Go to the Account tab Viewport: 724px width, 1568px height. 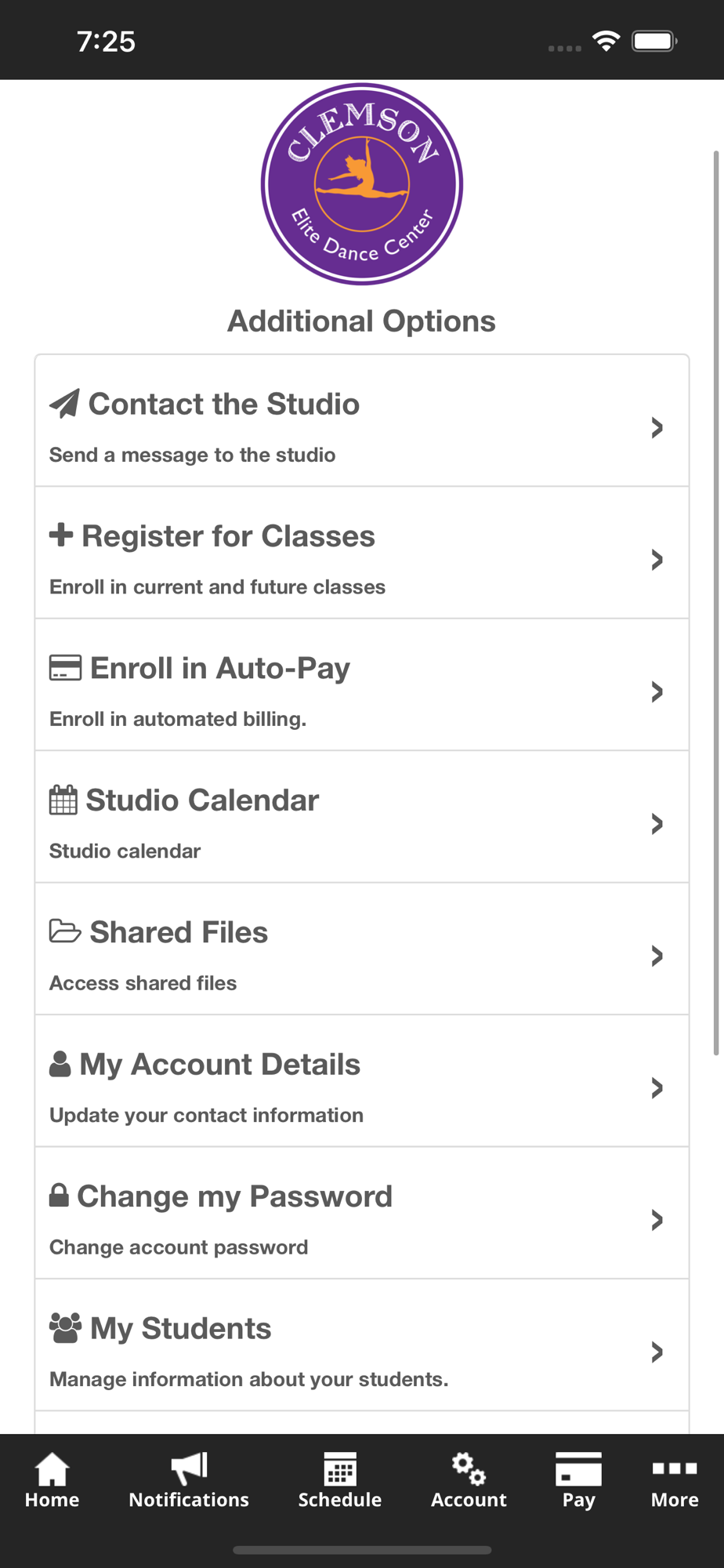click(469, 1480)
